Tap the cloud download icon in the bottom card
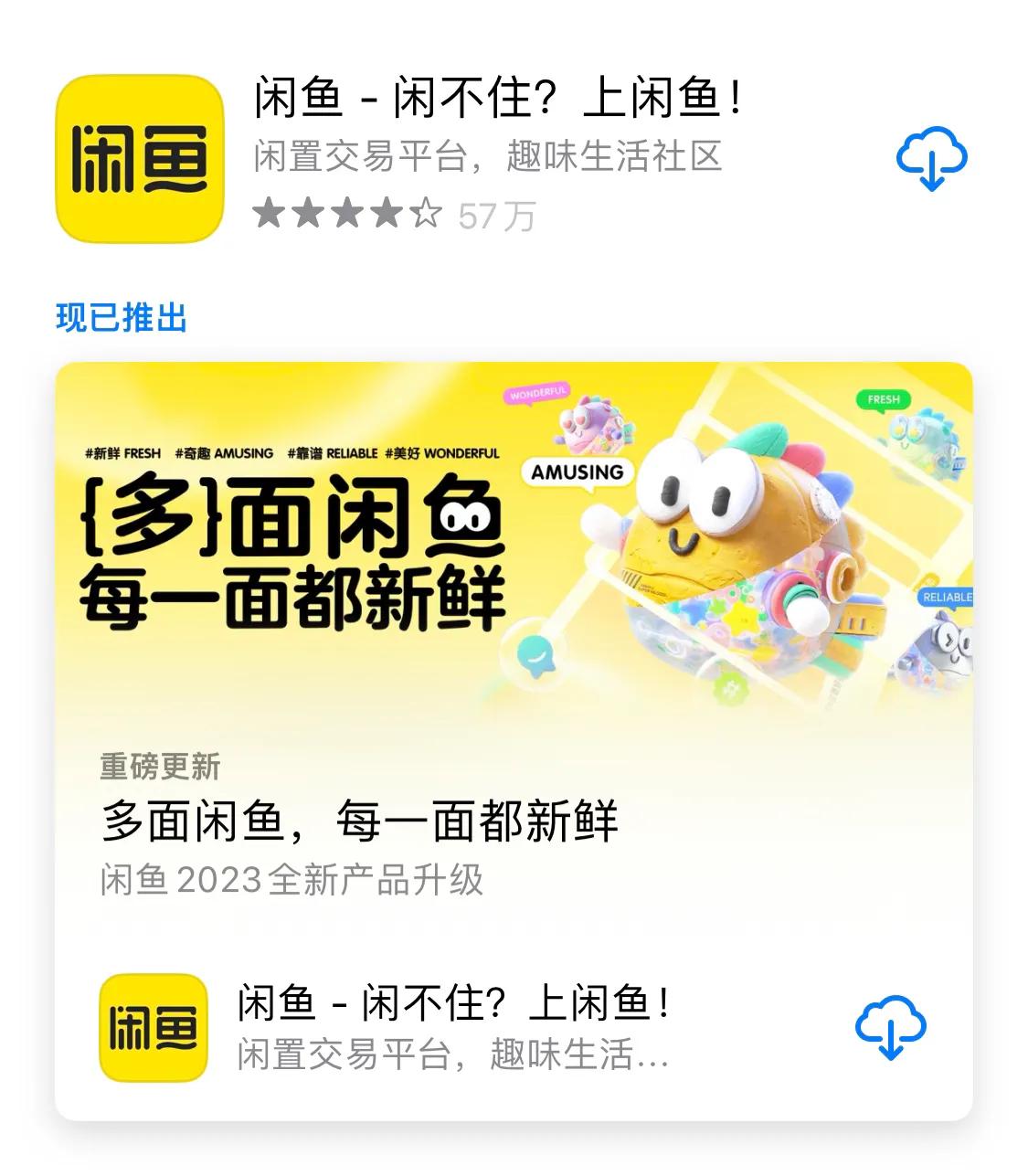This screenshot has height=1176, width=1028. tap(891, 1027)
